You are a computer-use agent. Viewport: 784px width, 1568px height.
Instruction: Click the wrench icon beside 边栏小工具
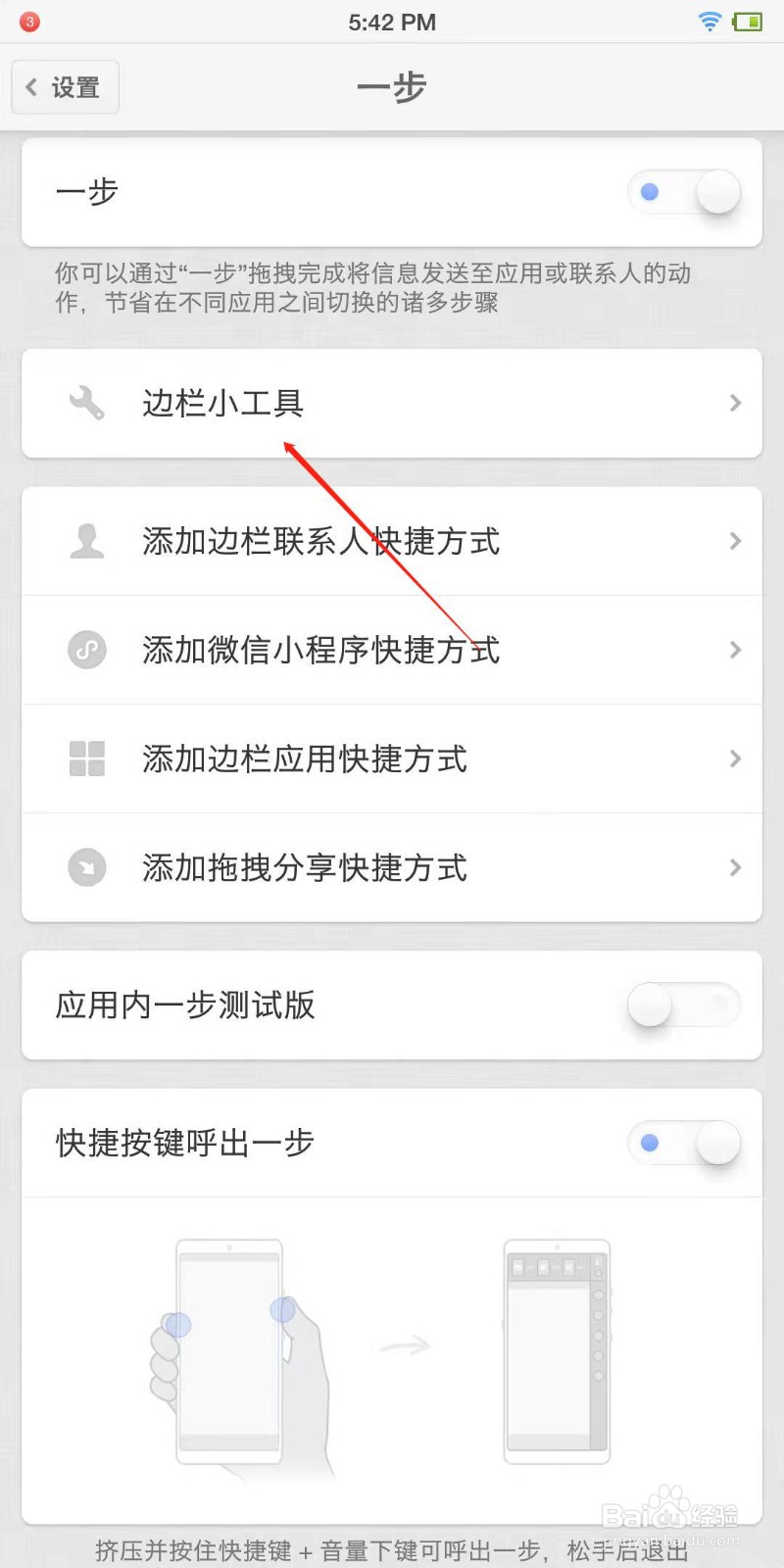tap(86, 404)
